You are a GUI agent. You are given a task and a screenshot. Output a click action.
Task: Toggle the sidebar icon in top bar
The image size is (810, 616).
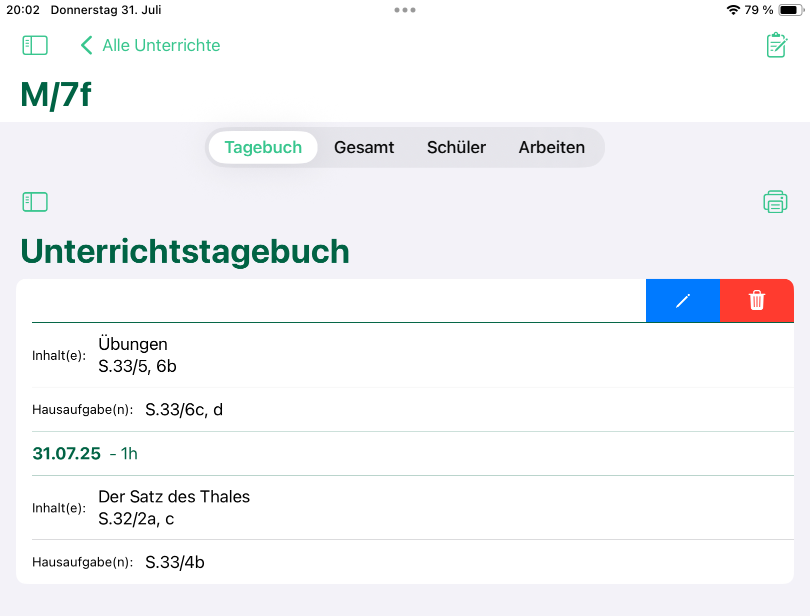point(35,45)
